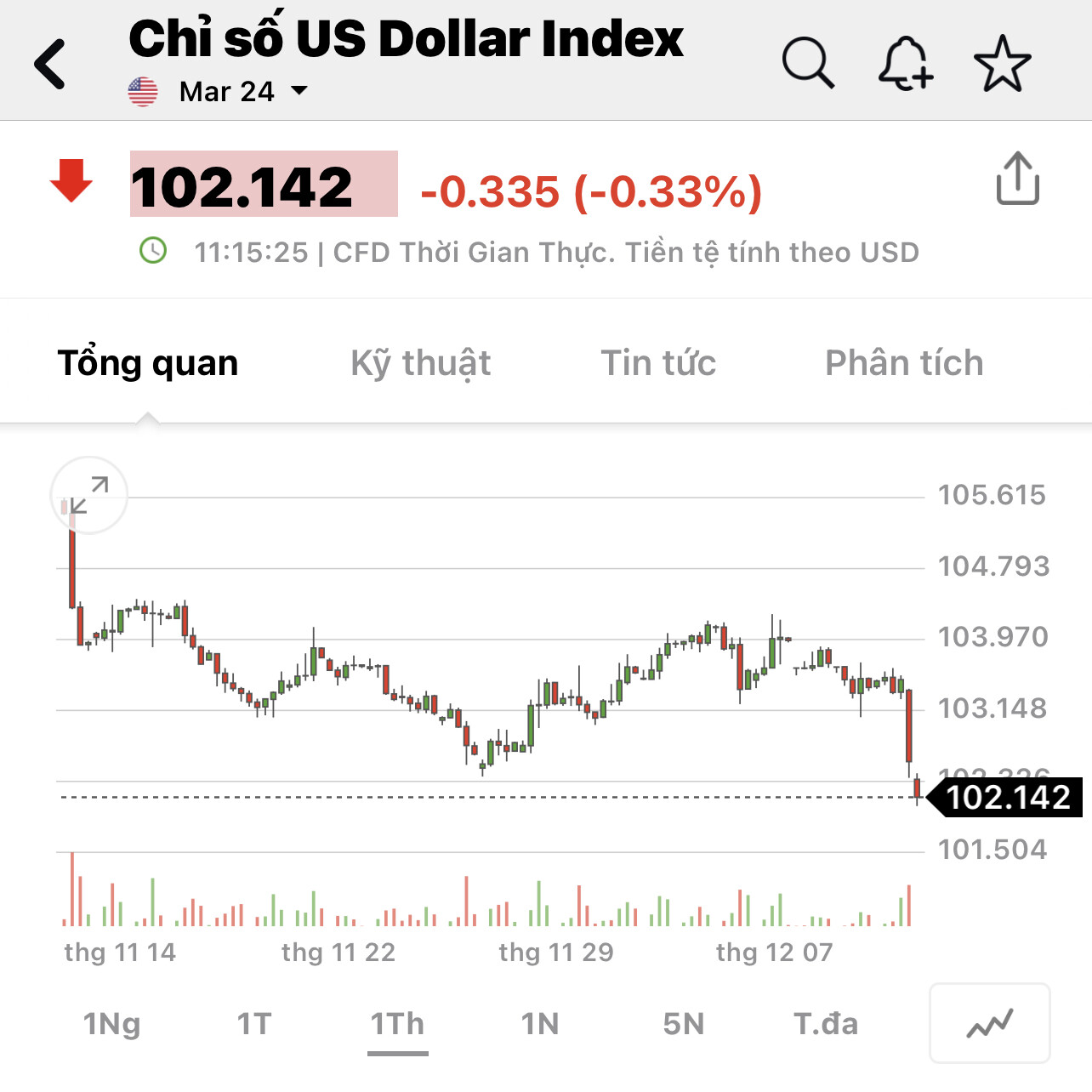This screenshot has width=1092, height=1092.
Task: Select the 1N chart timeframe
Action: 540,1024
